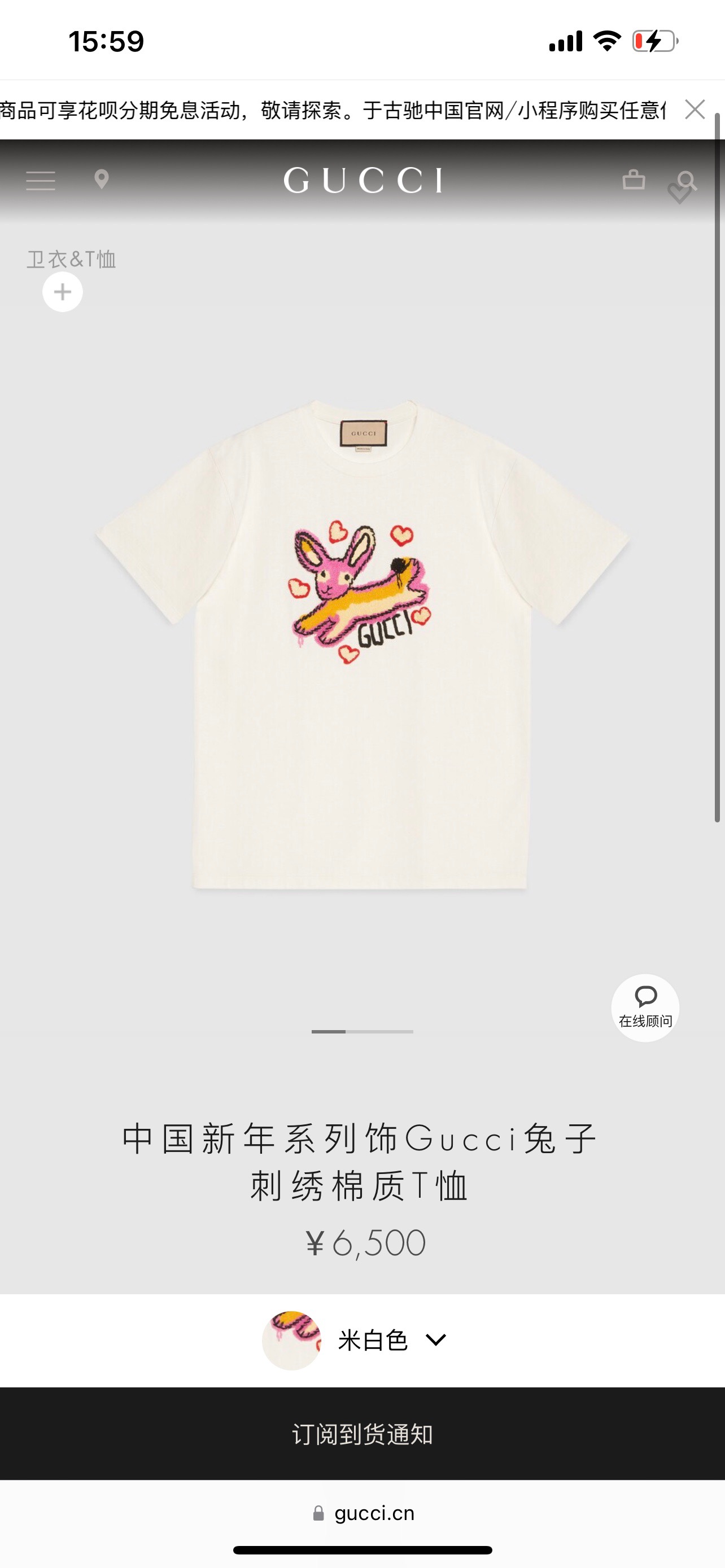Tap the gucci.cn address bar
The height and width of the screenshot is (1568, 725).
364,1513
